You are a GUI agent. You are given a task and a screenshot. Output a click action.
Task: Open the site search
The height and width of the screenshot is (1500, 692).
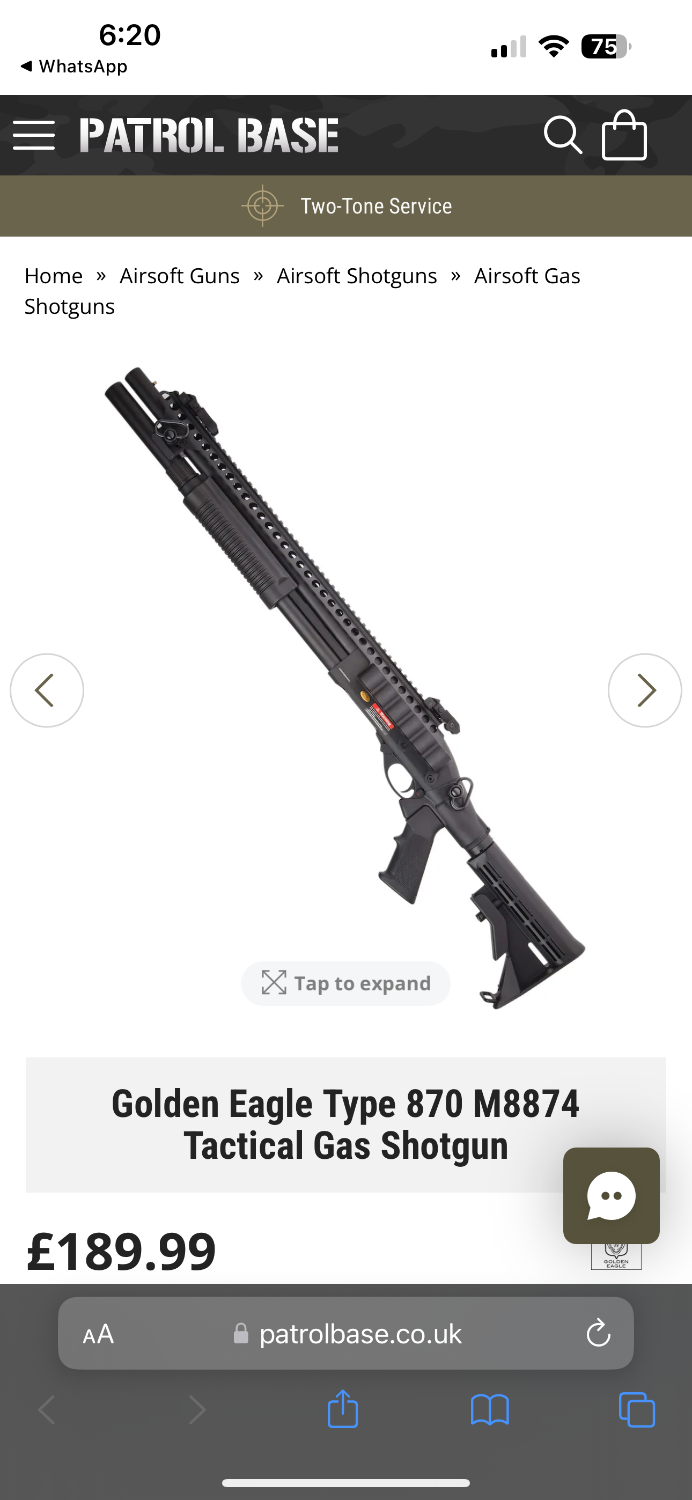(562, 135)
